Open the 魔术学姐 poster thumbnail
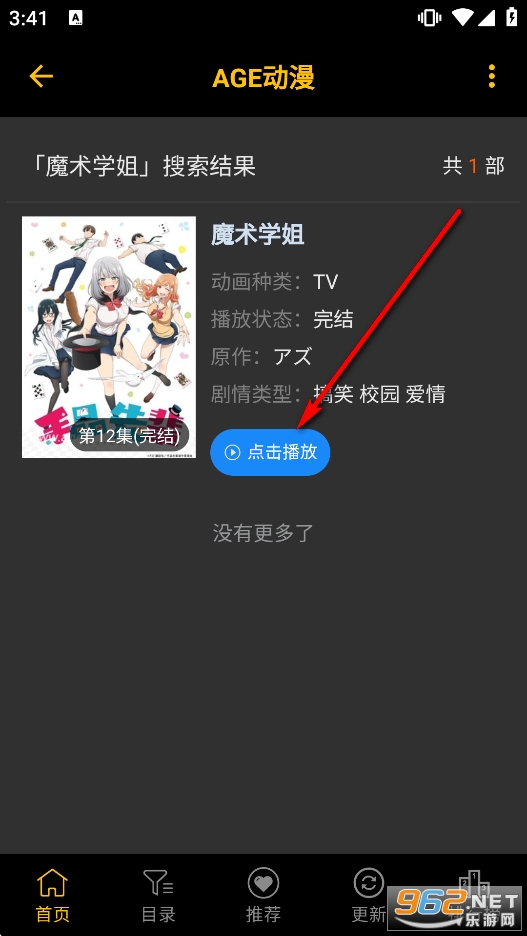Image resolution: width=527 pixels, height=936 pixels. coord(109,337)
